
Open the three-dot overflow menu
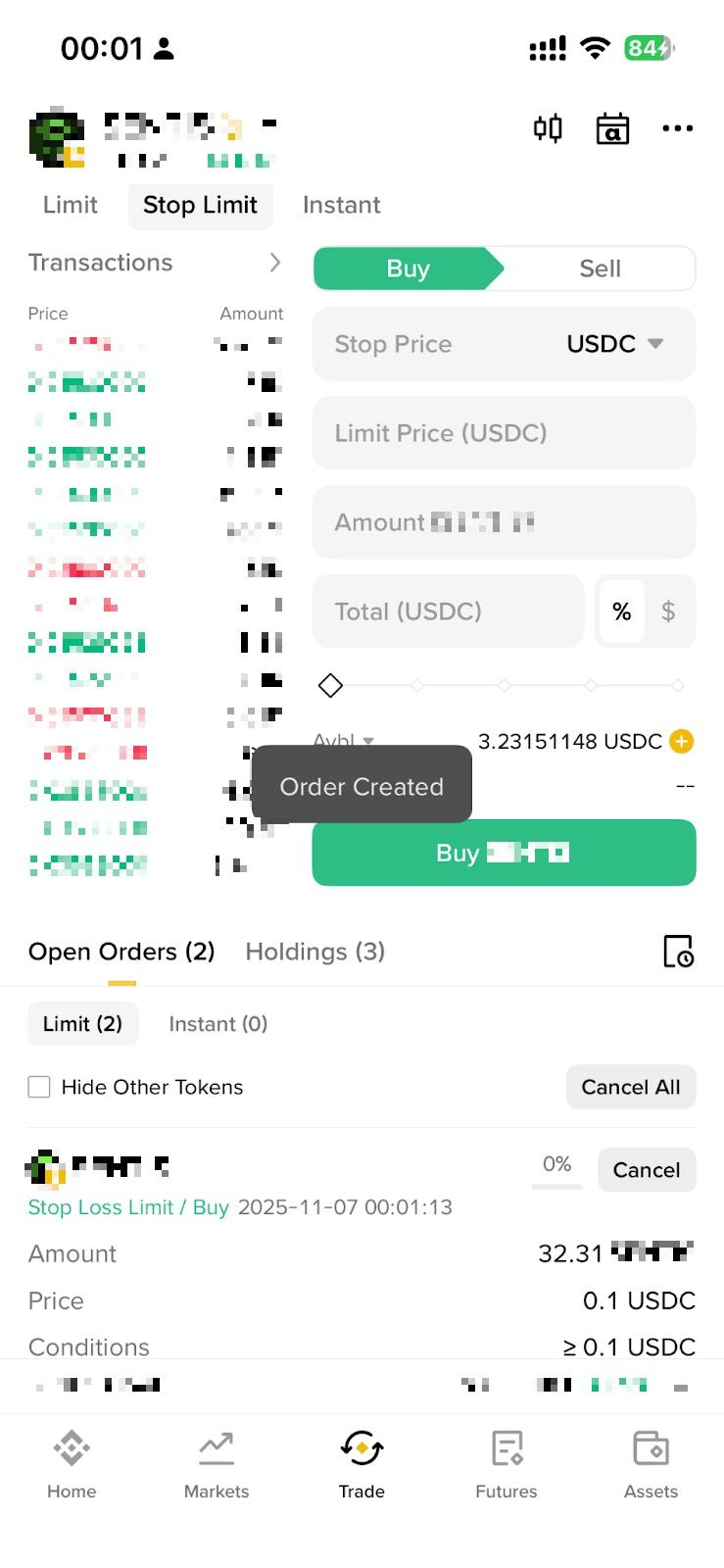[x=677, y=128]
